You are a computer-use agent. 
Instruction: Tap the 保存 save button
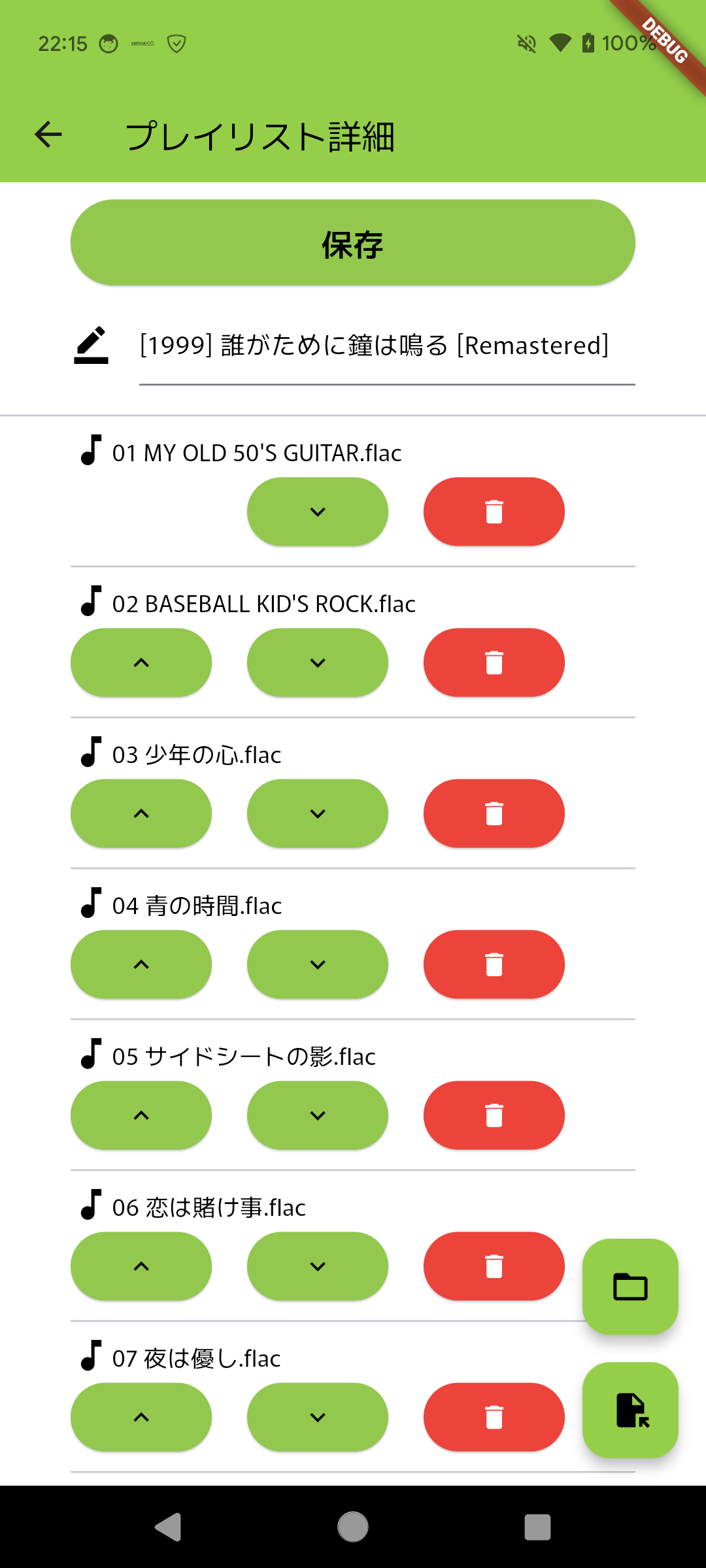(353, 242)
